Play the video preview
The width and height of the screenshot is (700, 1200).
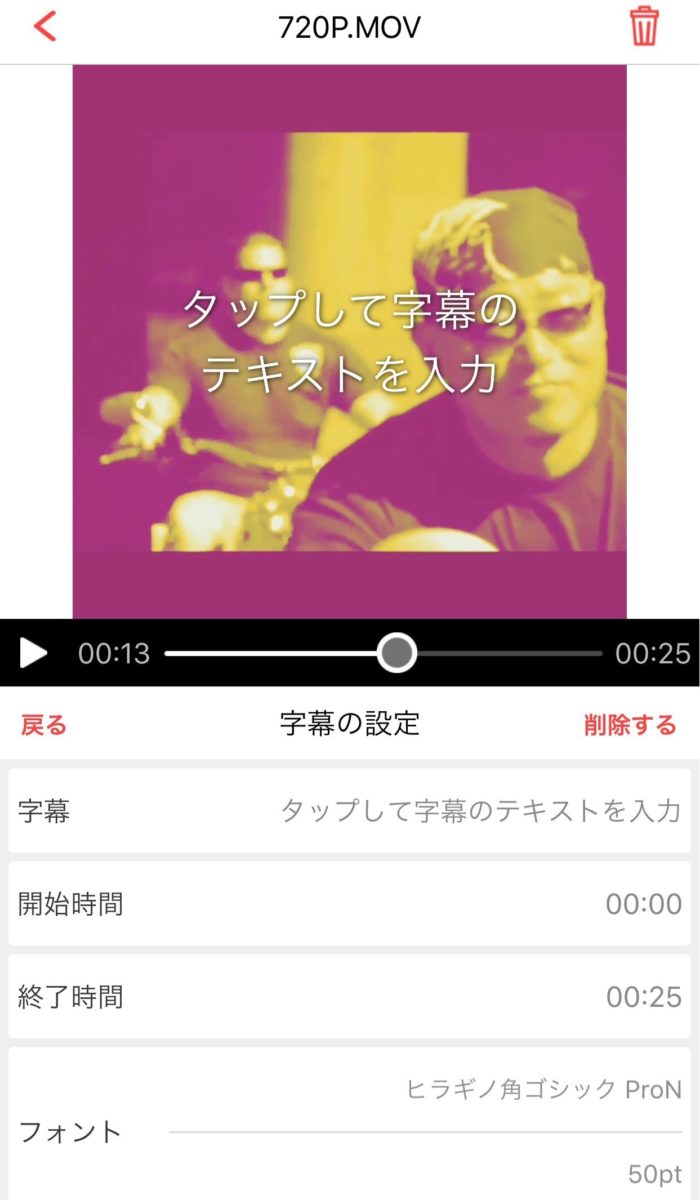click(33, 653)
